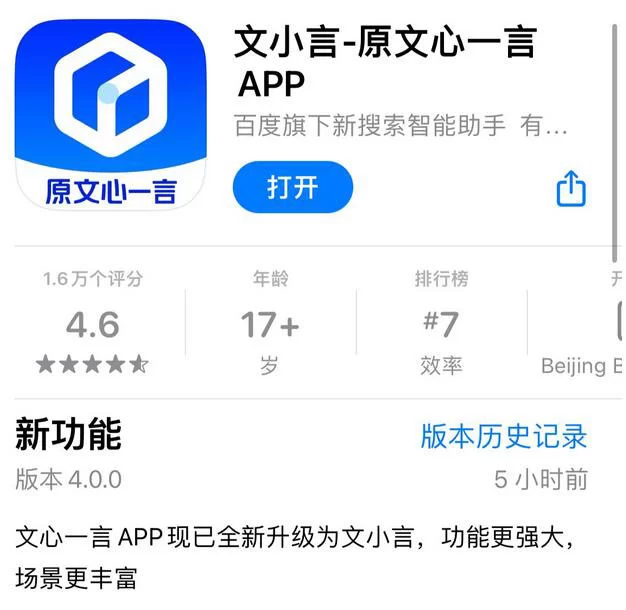Share this app via the share icon
The height and width of the screenshot is (610, 626).
pyautogui.click(x=570, y=188)
